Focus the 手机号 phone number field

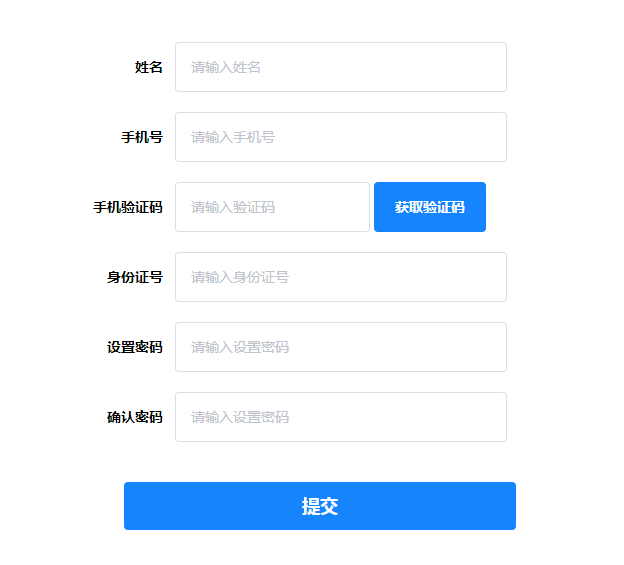click(x=340, y=137)
